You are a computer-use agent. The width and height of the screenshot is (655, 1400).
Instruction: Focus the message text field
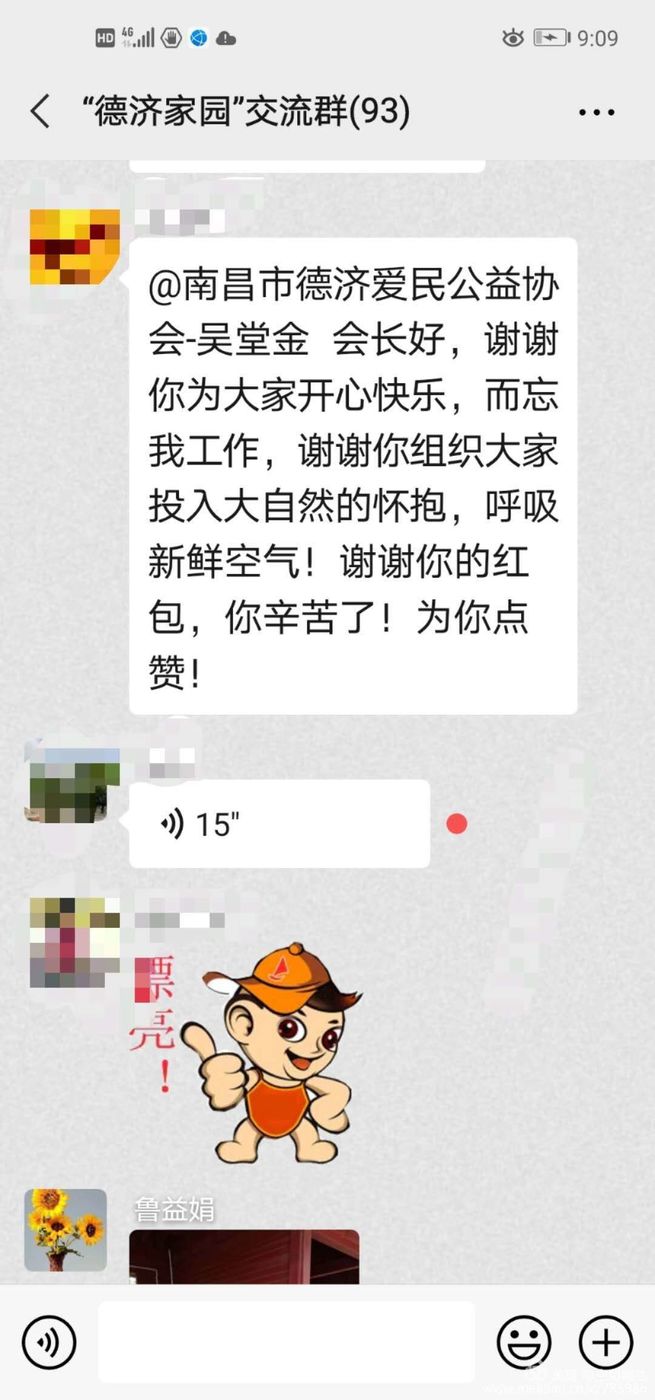click(286, 1342)
